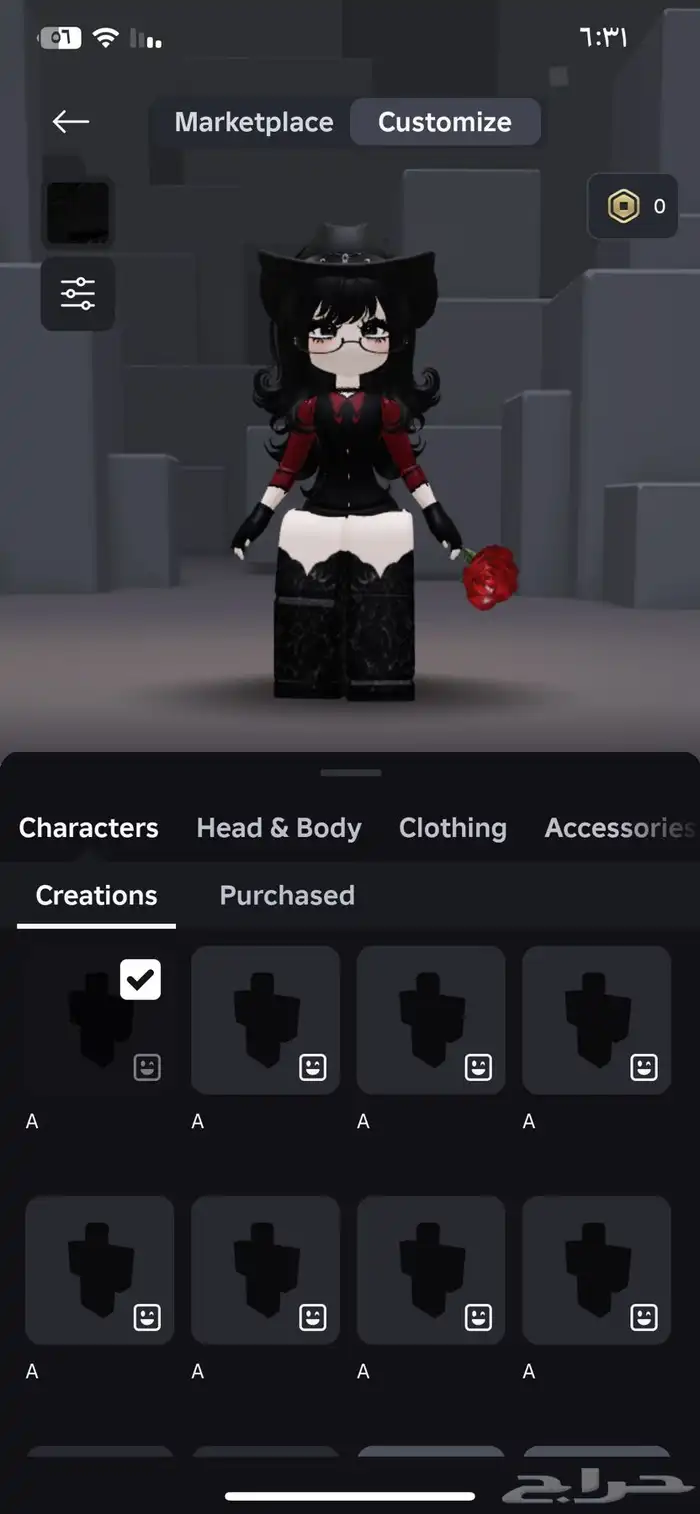Show the Creations sub-tab
This screenshot has width=700, height=1514.
tap(96, 895)
